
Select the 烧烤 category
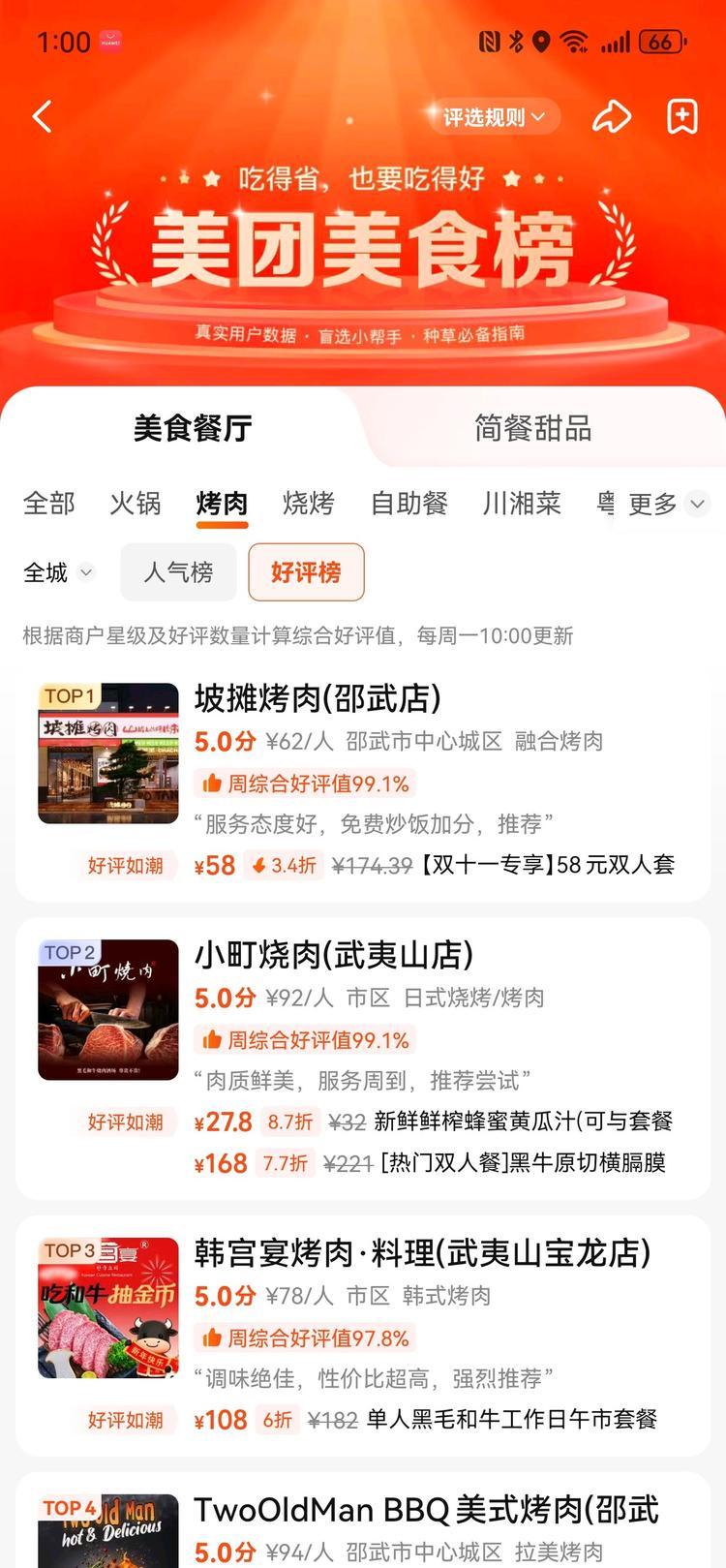[x=308, y=504]
